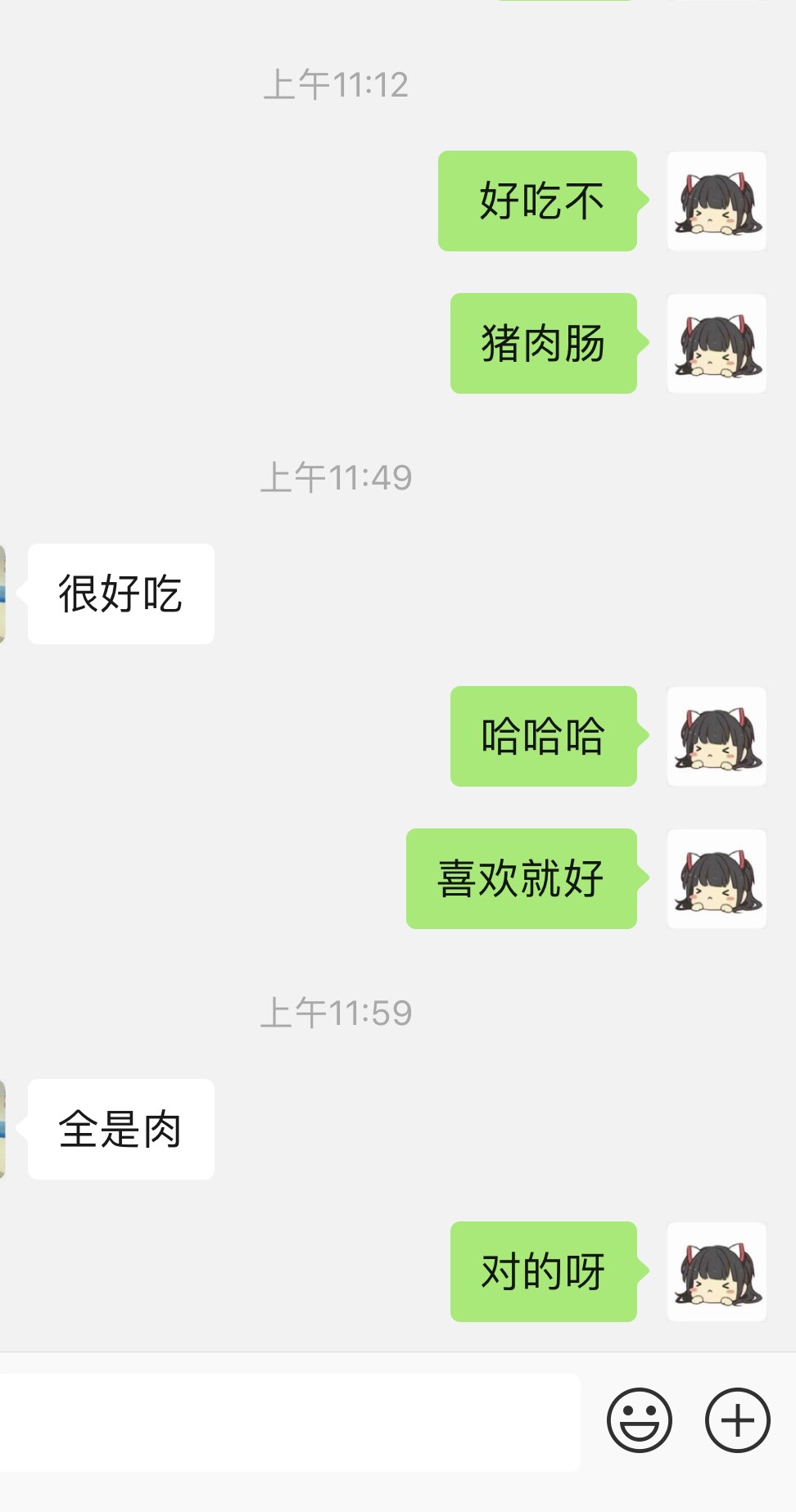This screenshot has width=796, height=1512.
Task: Open contact's avatar beside 全是肉
Action: point(2,1129)
